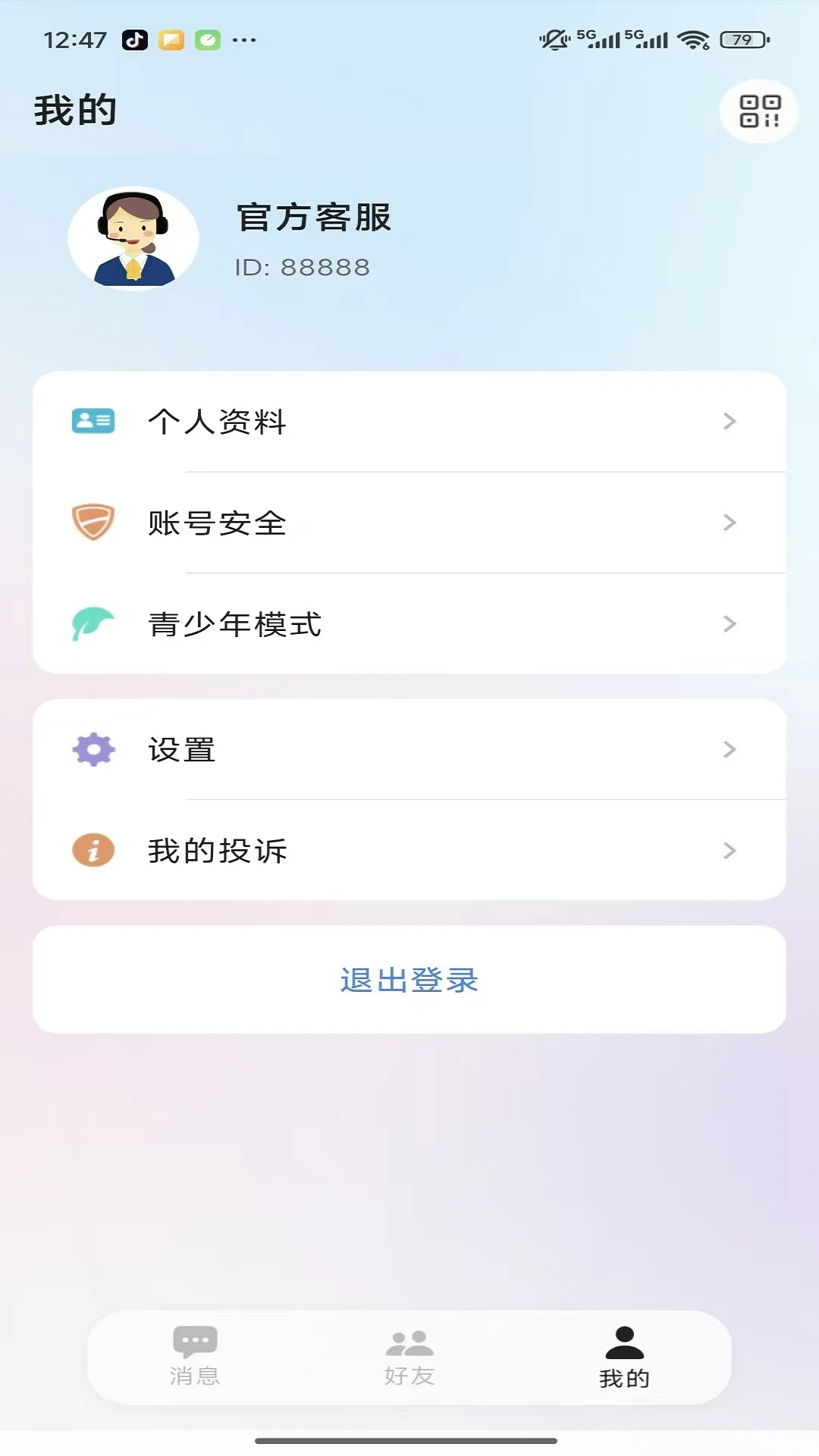Tap 退出登录 to log out
Screen dimensions: 819x1456
pos(409,980)
